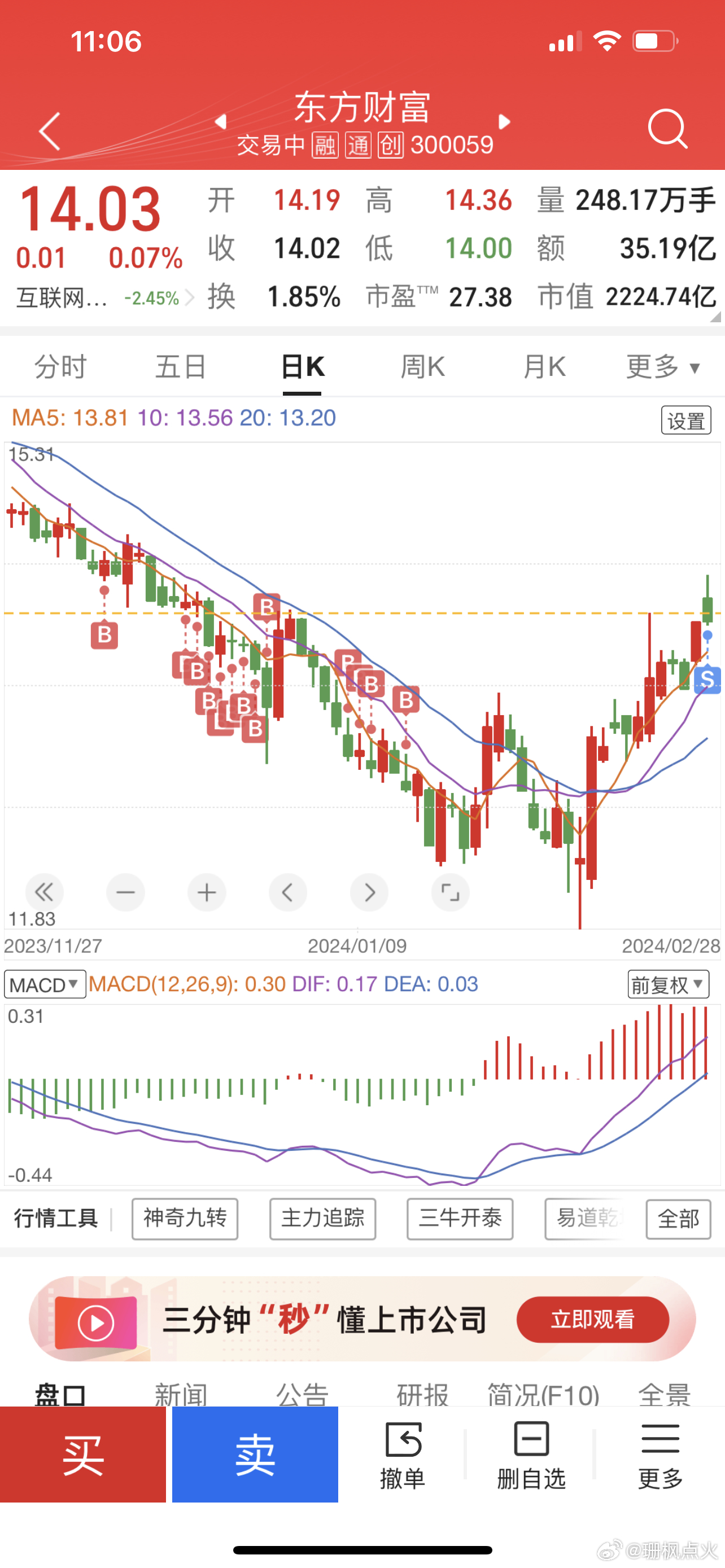Open the 更多 chart period dropdown
The image size is (725, 1568).
(663, 367)
